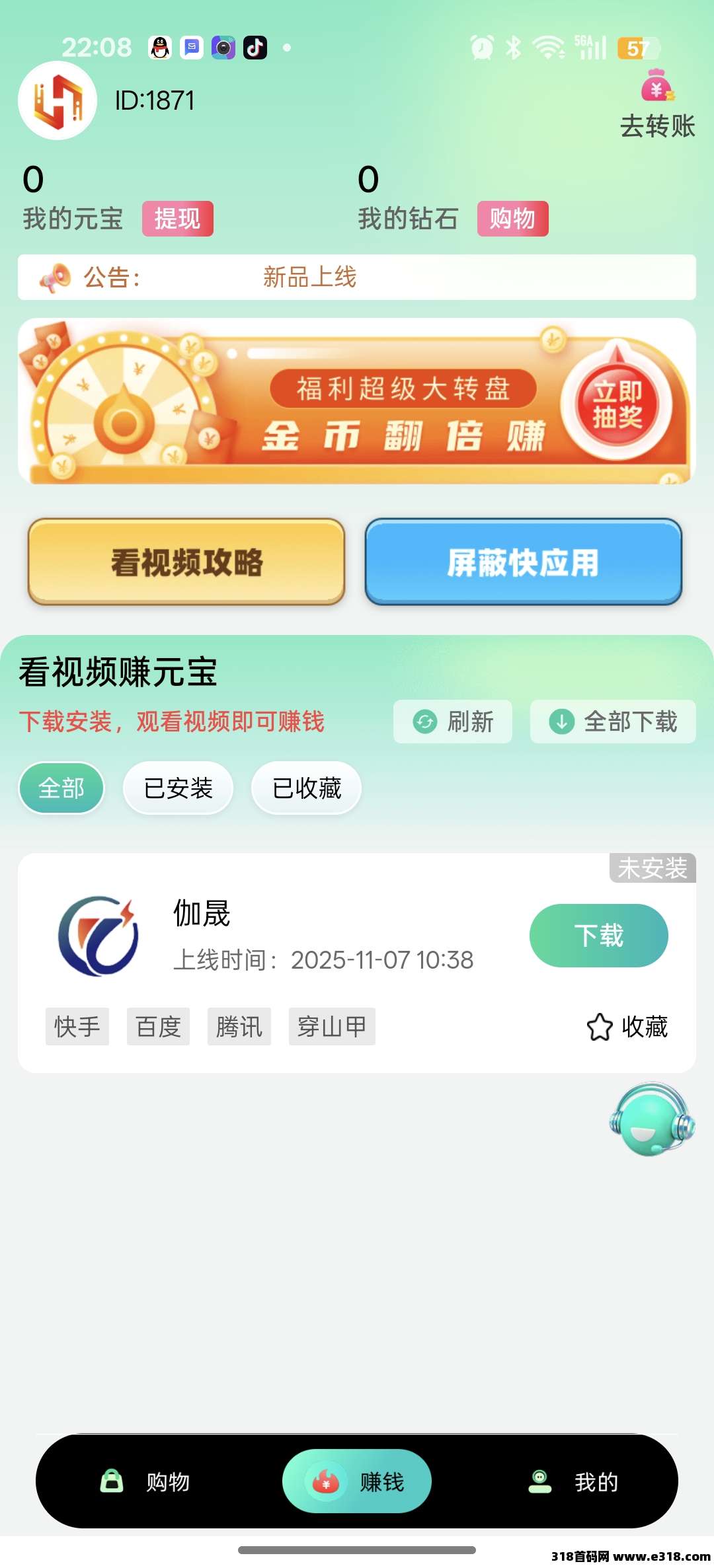Switch to the 已安装 filter
This screenshot has width=714, height=1568.
pos(178,788)
